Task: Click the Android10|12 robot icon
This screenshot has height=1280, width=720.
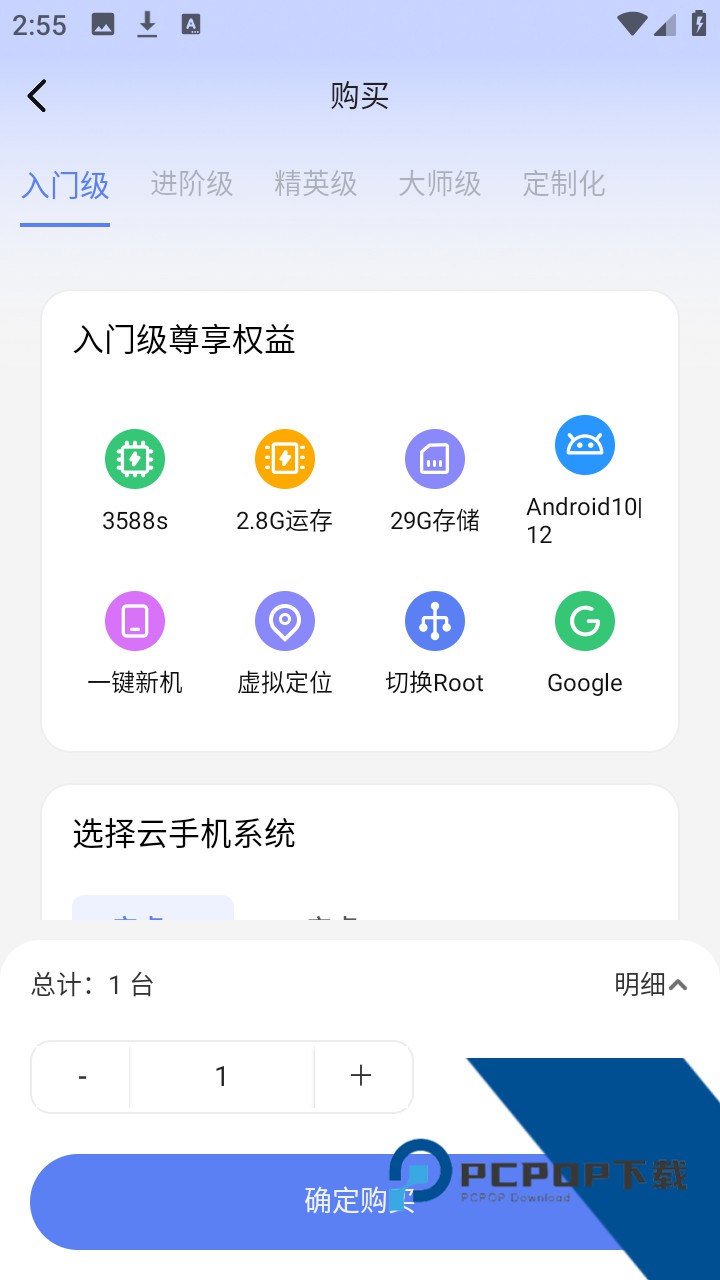Action: coord(585,445)
